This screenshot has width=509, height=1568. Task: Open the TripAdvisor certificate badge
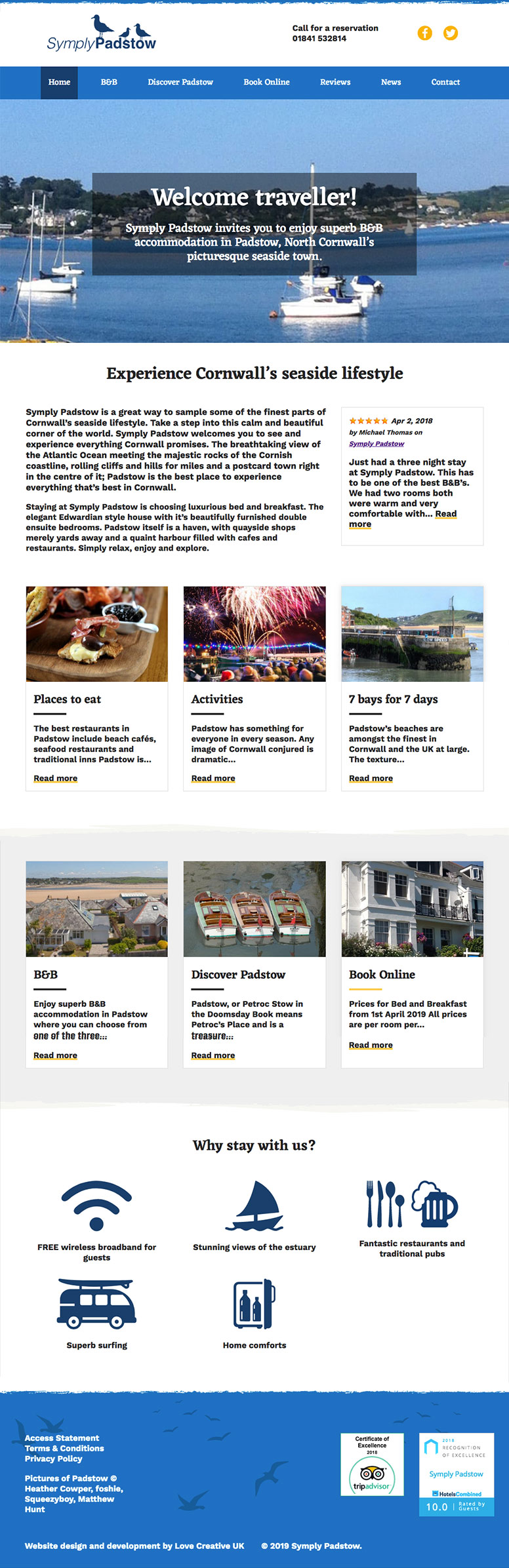point(372,1464)
